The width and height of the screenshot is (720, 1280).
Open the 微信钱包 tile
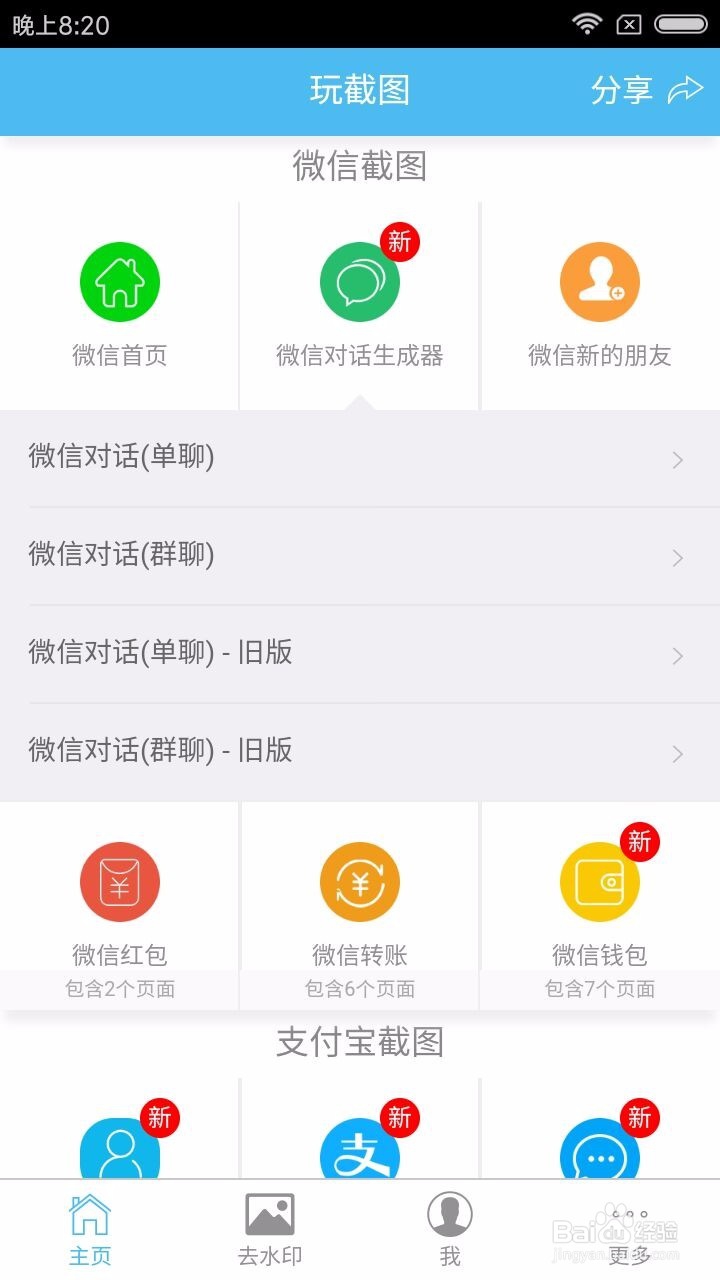(600, 906)
